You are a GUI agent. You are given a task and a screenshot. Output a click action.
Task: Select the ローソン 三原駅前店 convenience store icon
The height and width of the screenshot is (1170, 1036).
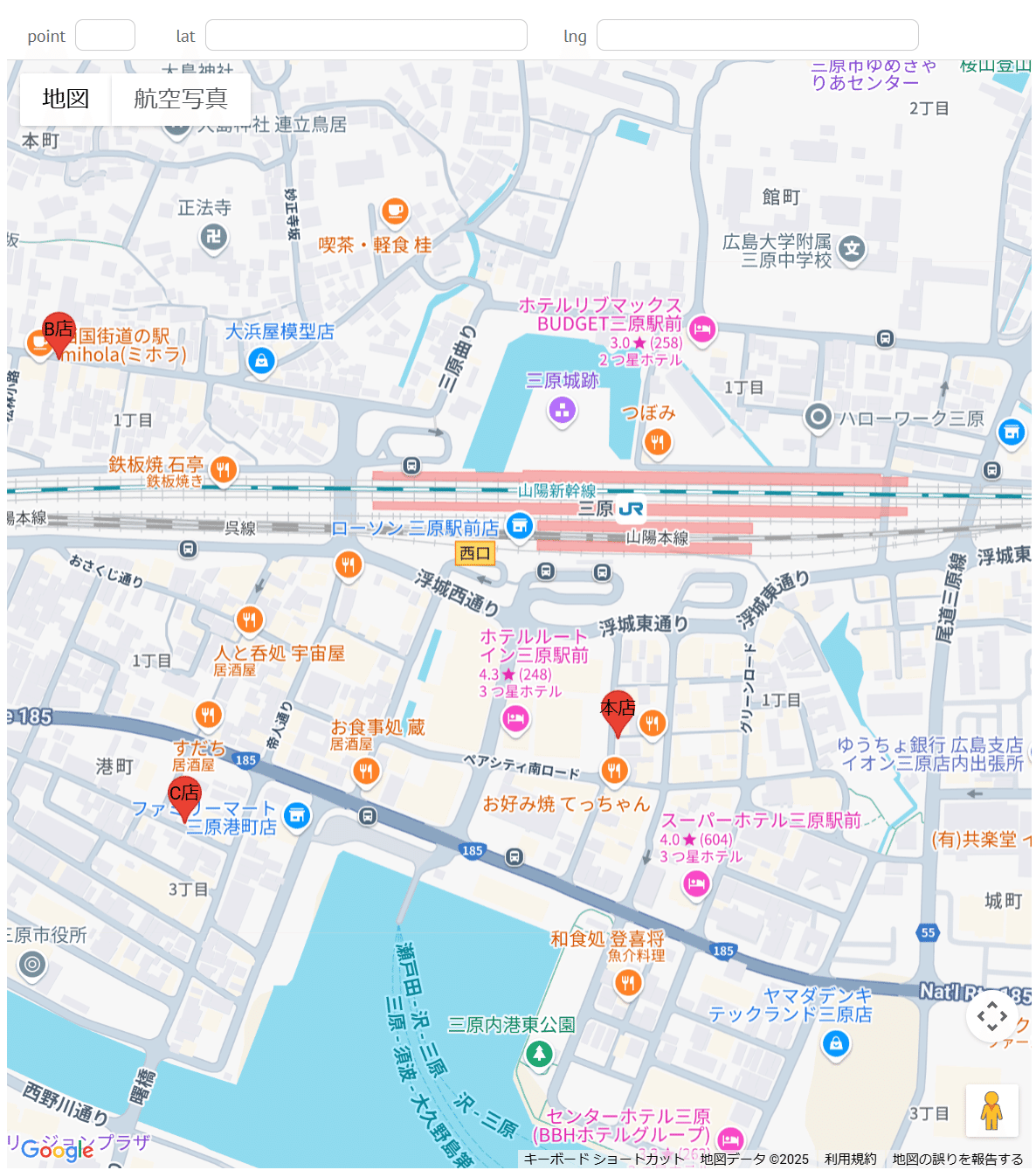[521, 525]
